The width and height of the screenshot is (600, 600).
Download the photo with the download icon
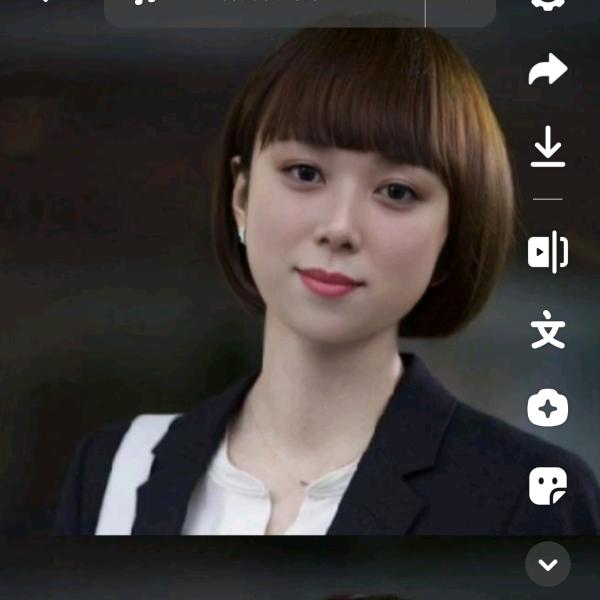coord(547,149)
